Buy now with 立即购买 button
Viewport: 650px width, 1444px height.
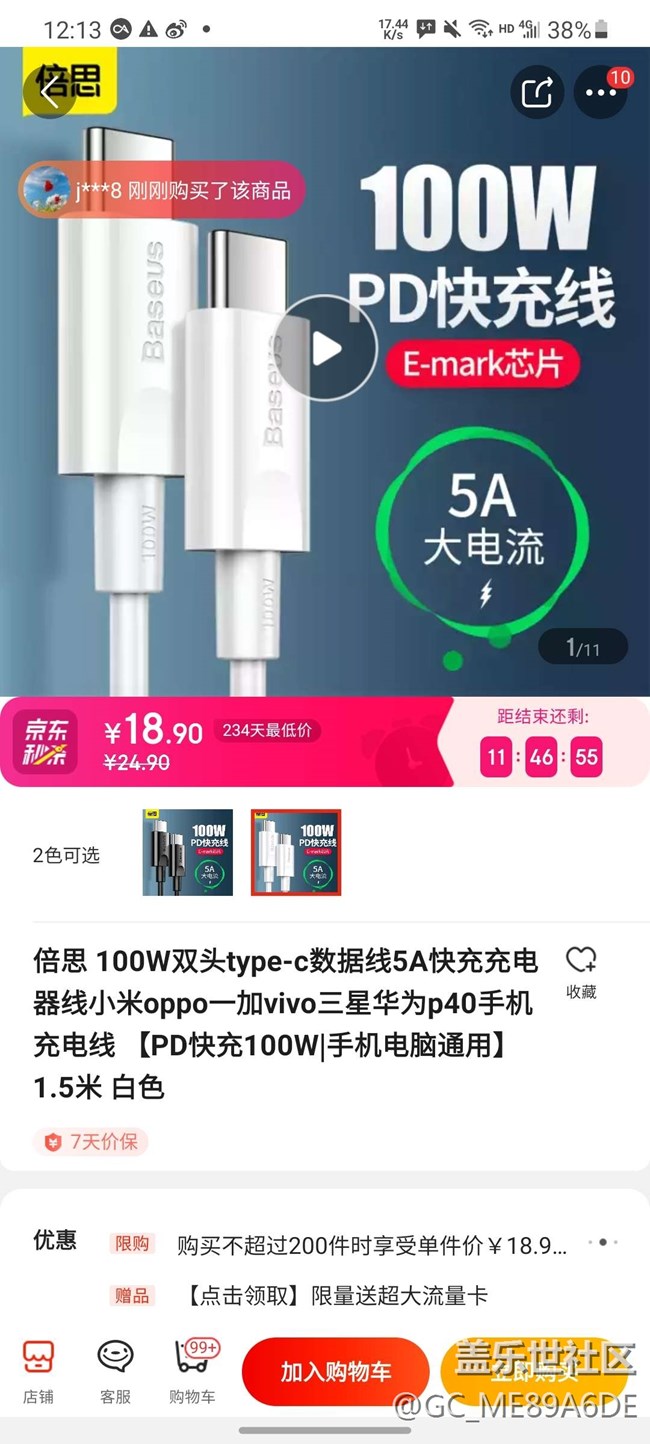pos(534,1372)
